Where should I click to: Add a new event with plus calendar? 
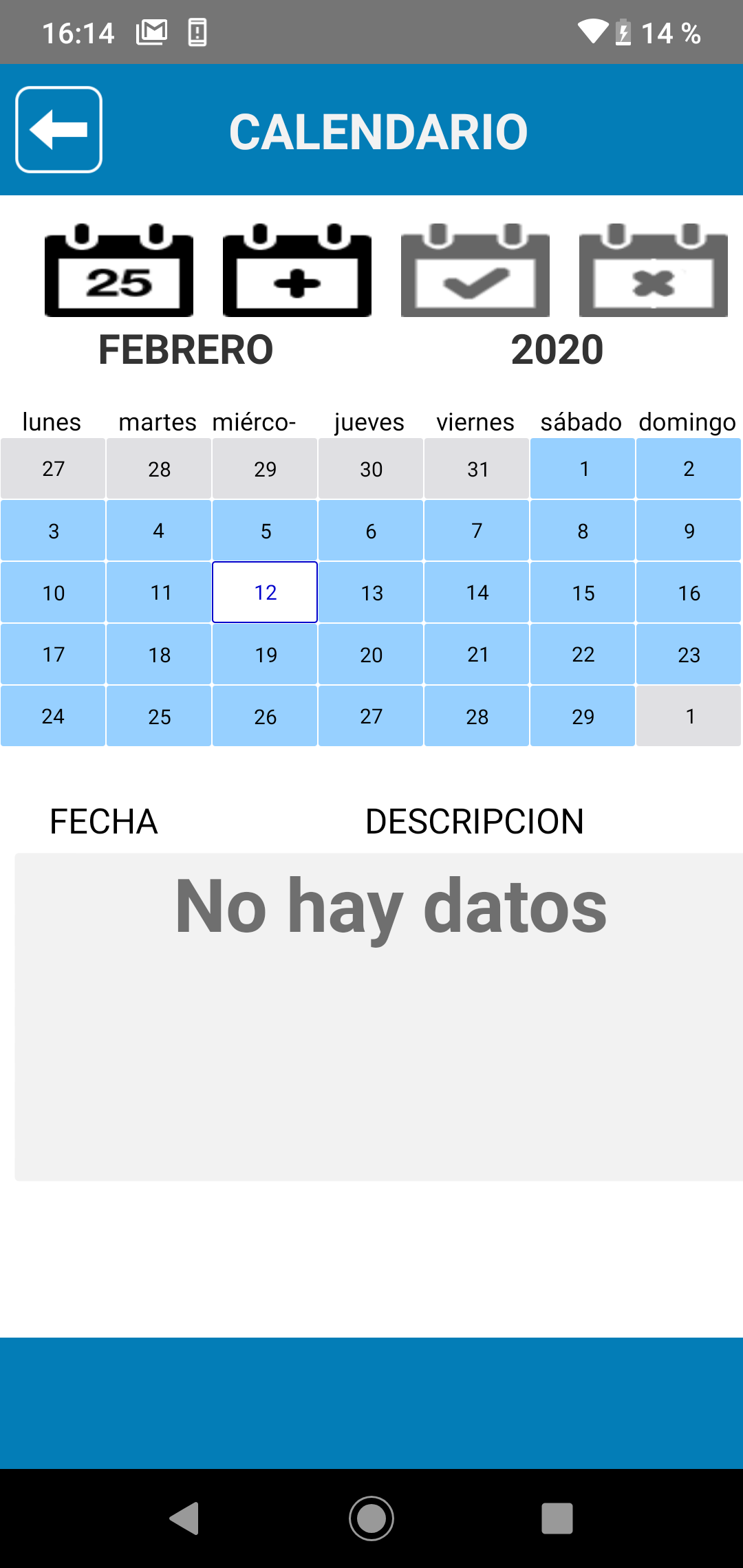point(297,270)
